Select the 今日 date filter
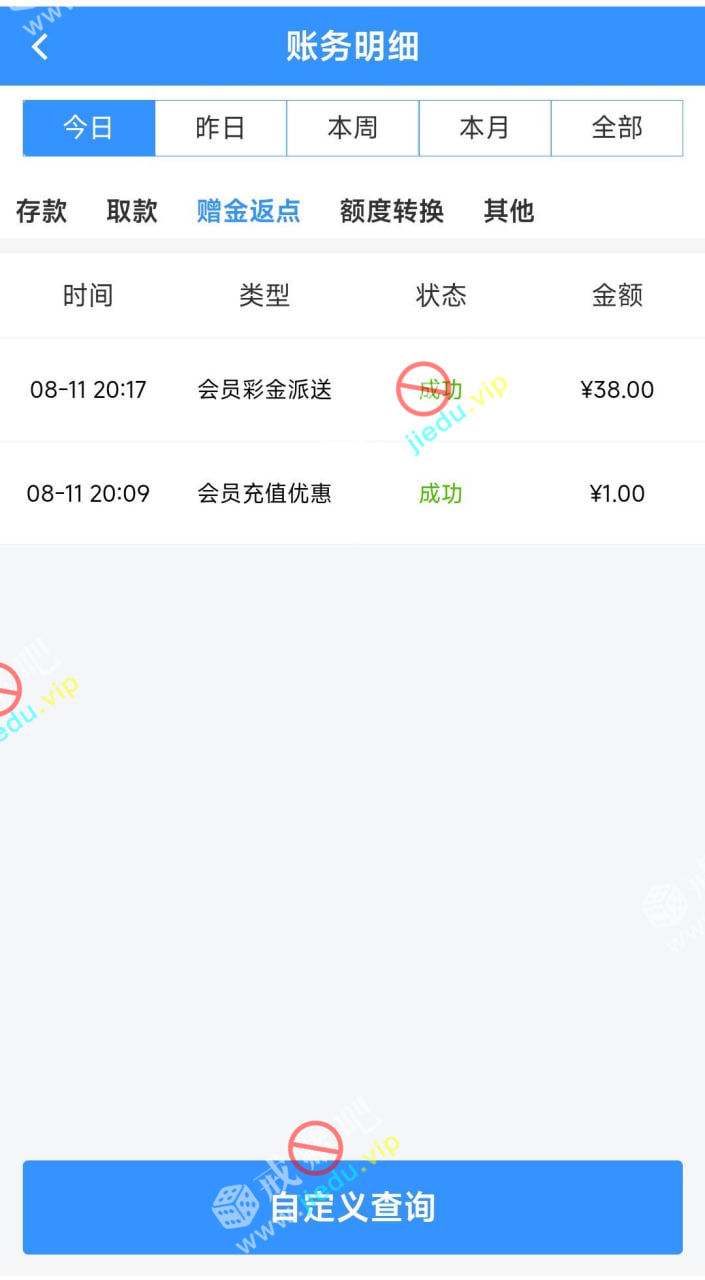Viewport: 705px width, 1280px height. 89,128
